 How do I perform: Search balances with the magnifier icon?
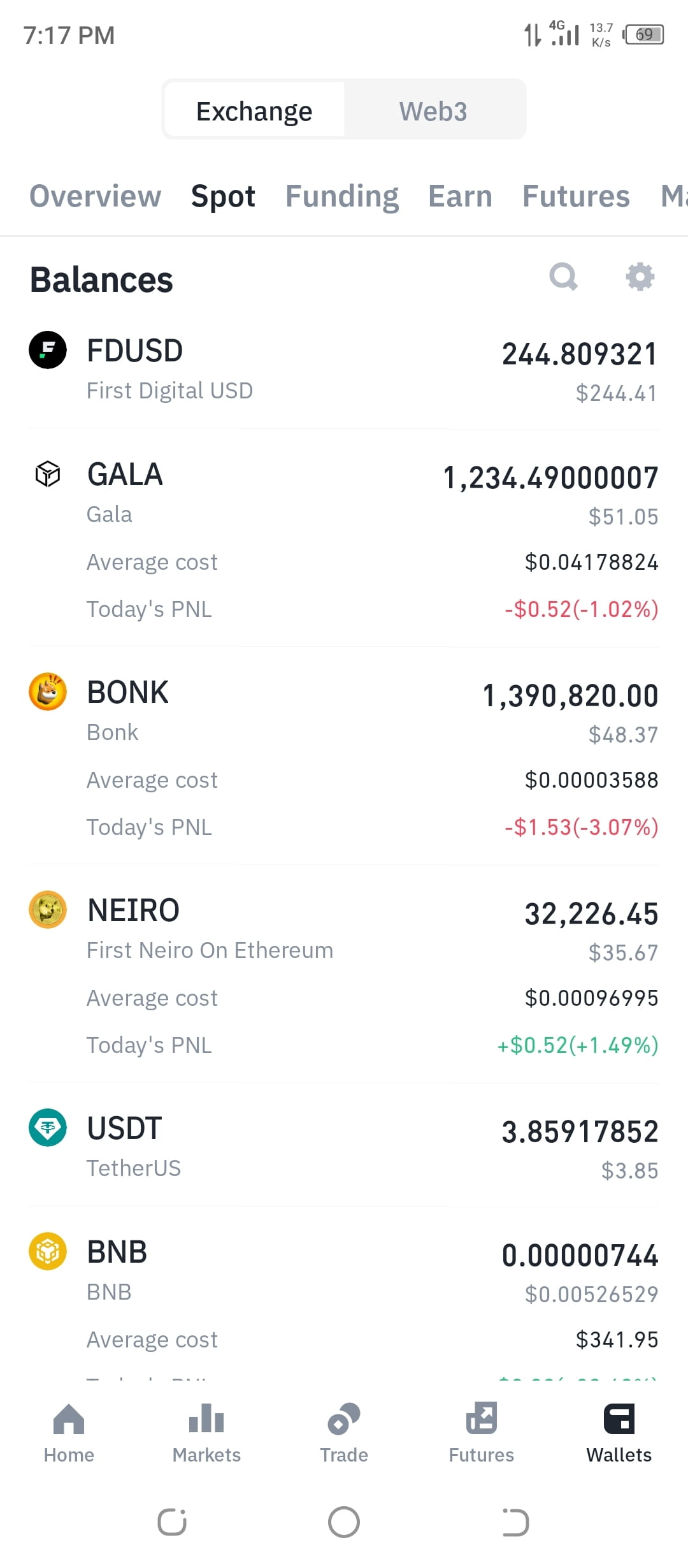point(563,277)
